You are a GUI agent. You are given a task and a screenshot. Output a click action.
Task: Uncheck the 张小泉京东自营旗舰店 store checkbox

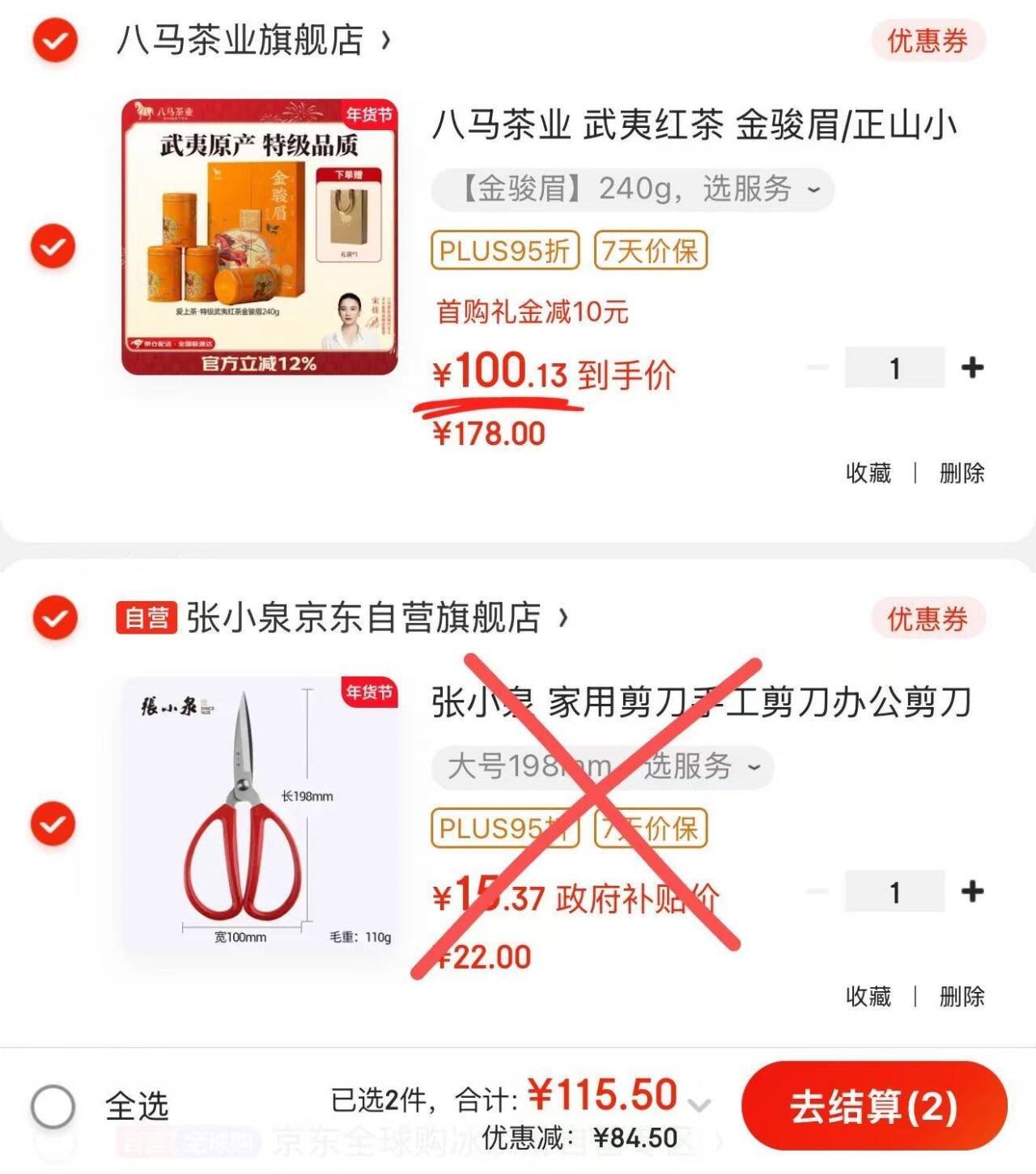pyautogui.click(x=54, y=618)
